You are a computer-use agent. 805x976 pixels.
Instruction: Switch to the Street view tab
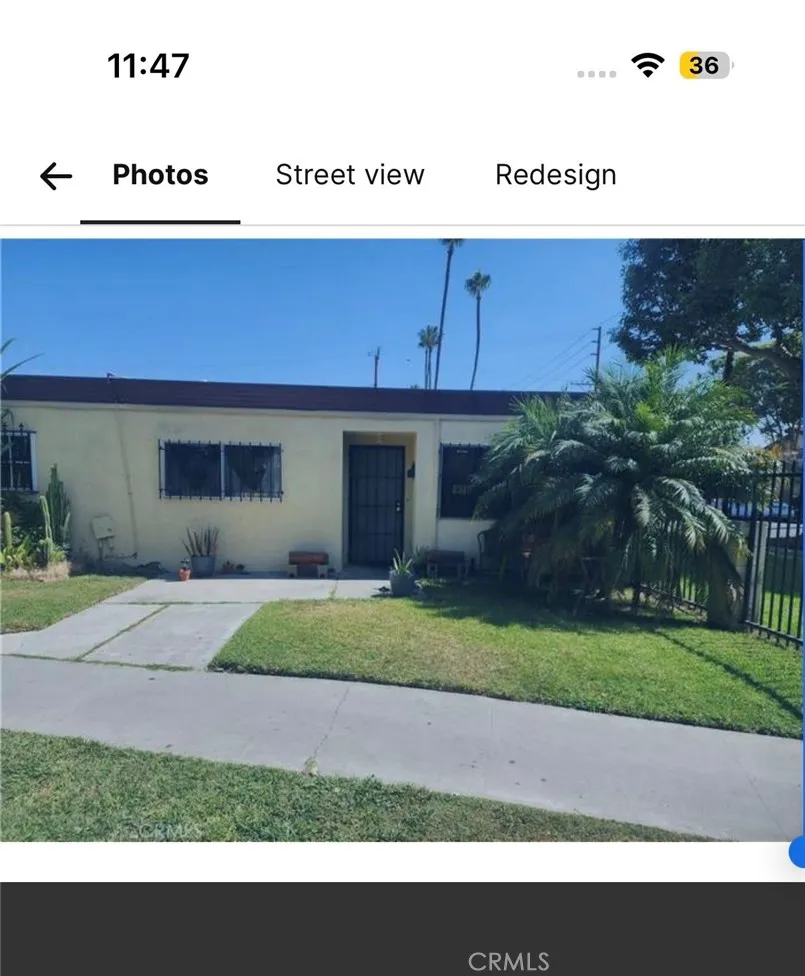click(350, 175)
